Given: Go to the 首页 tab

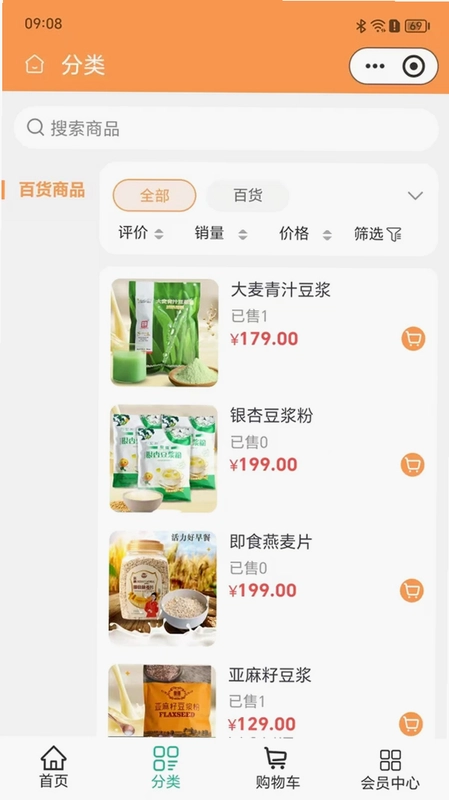Looking at the screenshot, I should (54, 767).
